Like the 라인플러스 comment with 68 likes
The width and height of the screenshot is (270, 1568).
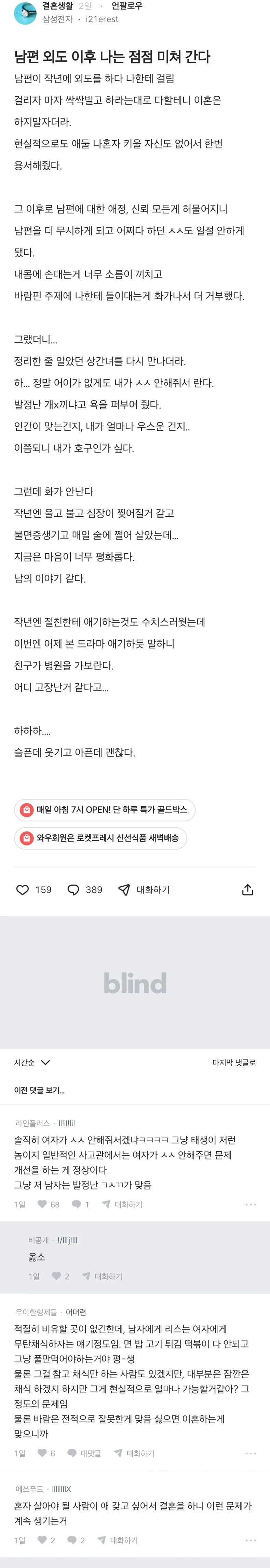click(x=49, y=1204)
